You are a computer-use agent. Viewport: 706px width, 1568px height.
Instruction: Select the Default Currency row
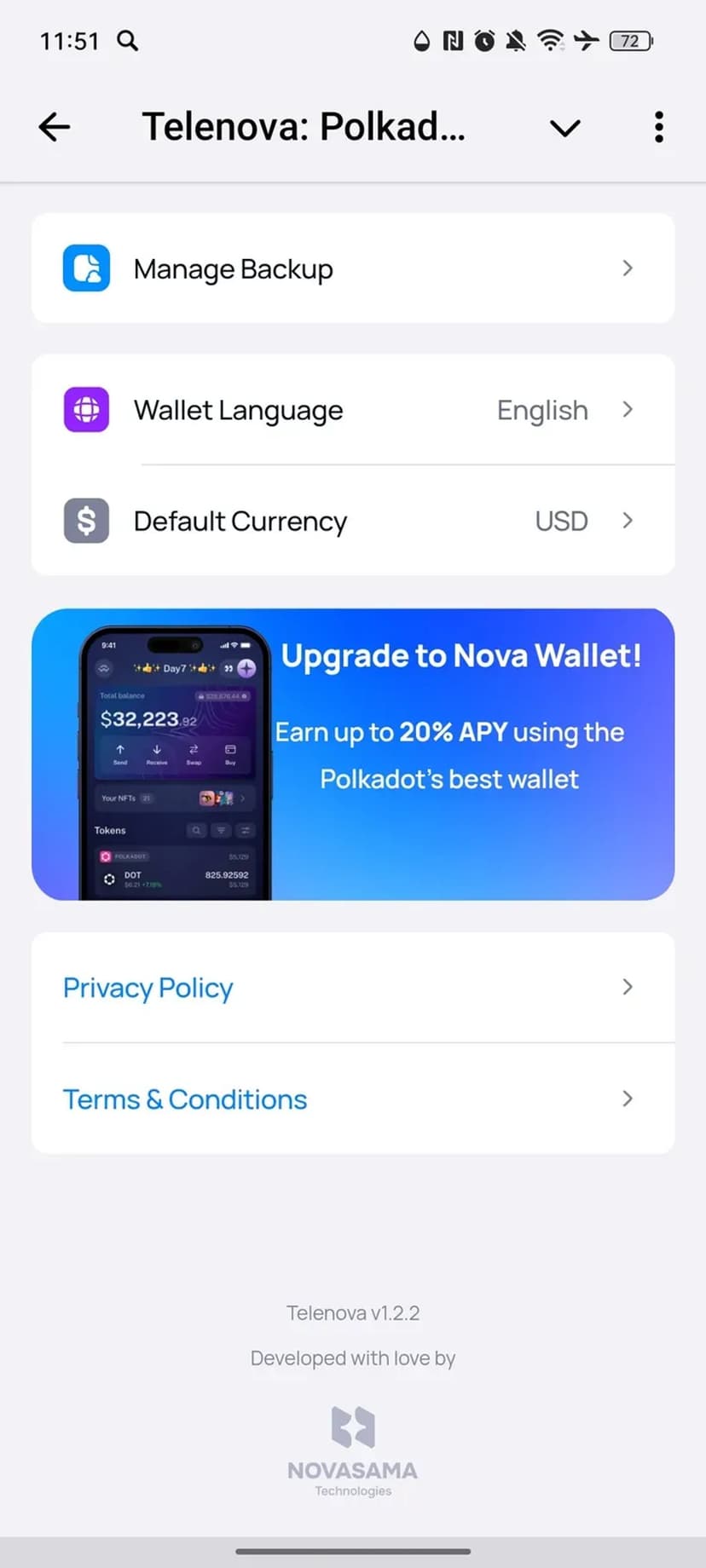point(352,521)
